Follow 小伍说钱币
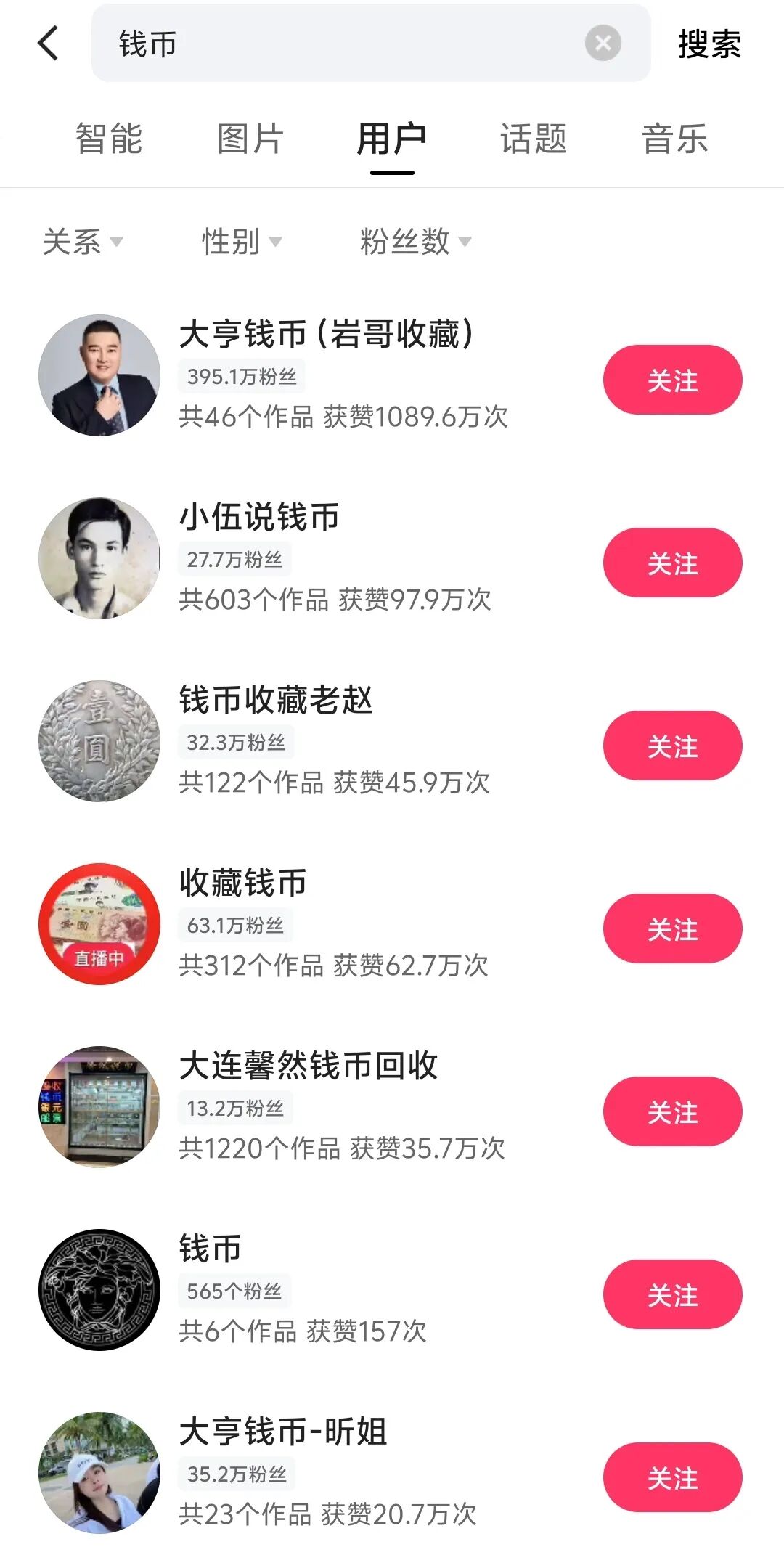Screen dimensions: 784x1547 (672, 563)
